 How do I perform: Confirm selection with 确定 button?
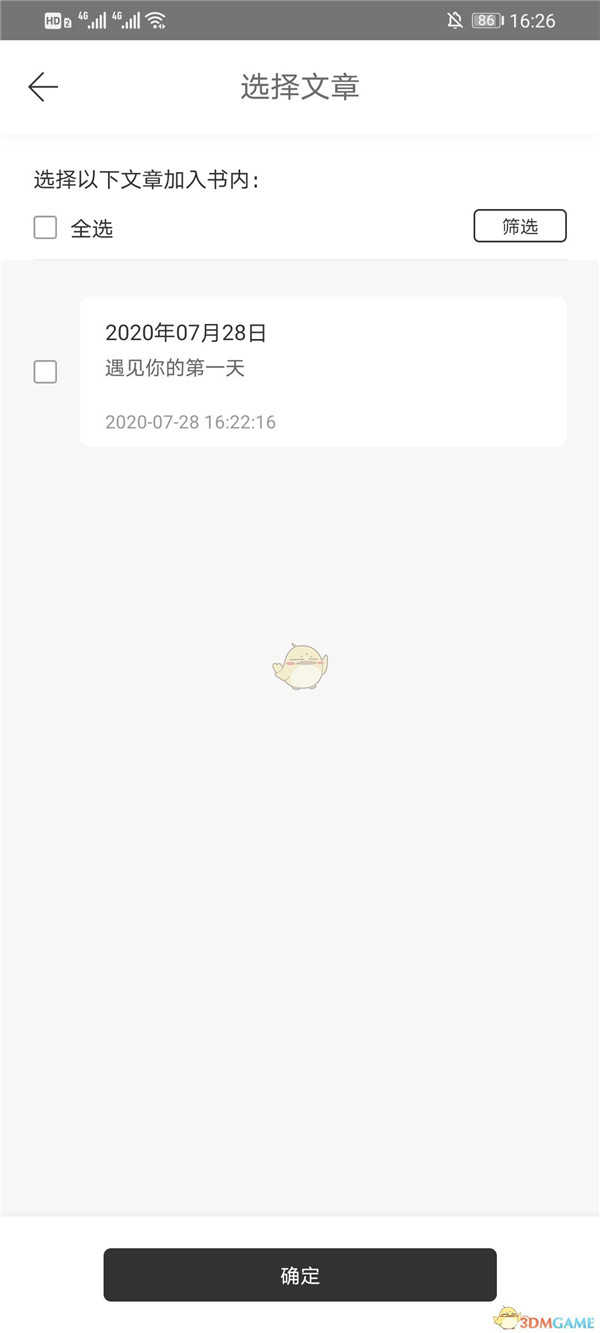(x=300, y=1275)
